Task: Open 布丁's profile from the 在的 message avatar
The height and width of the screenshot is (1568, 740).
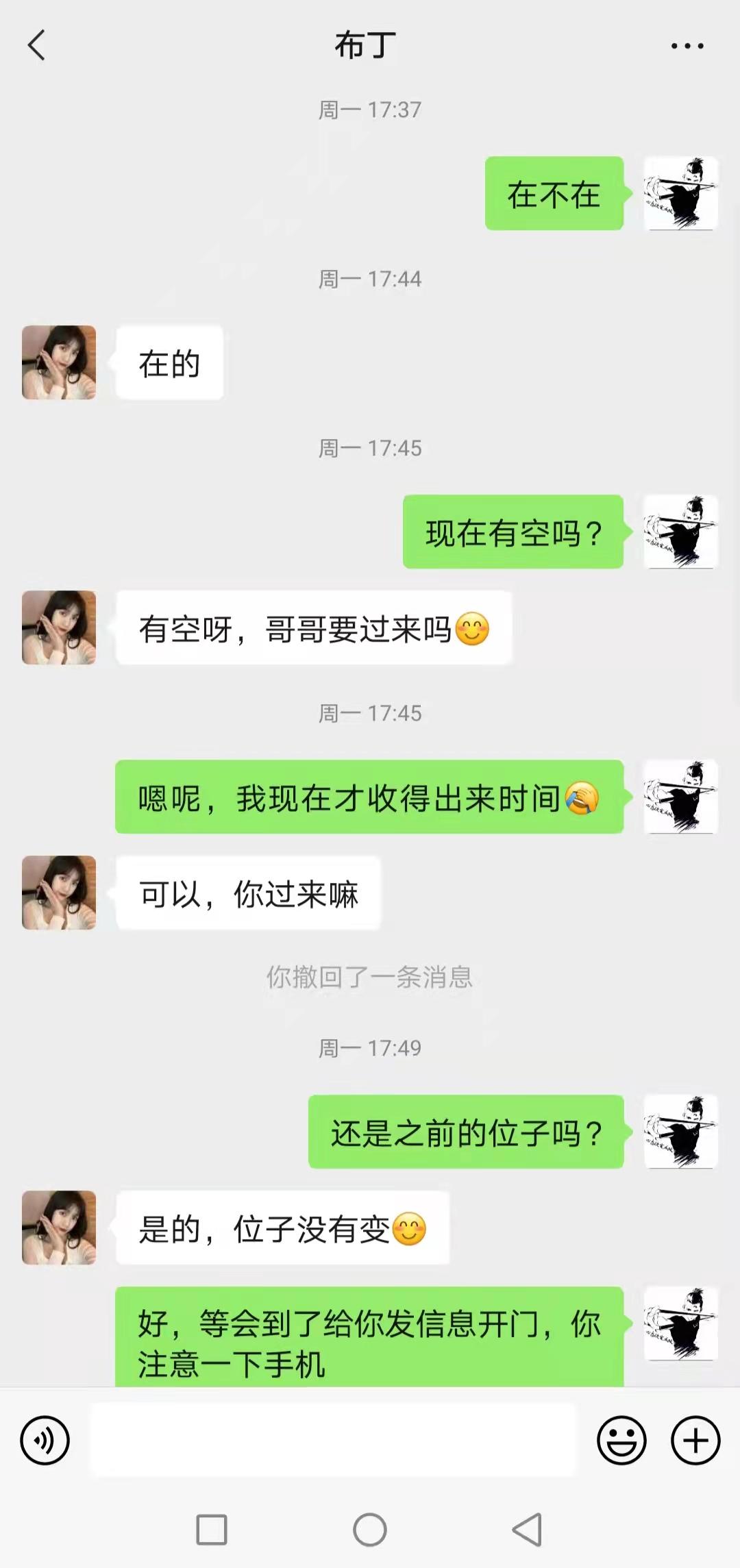Action: 59,362
